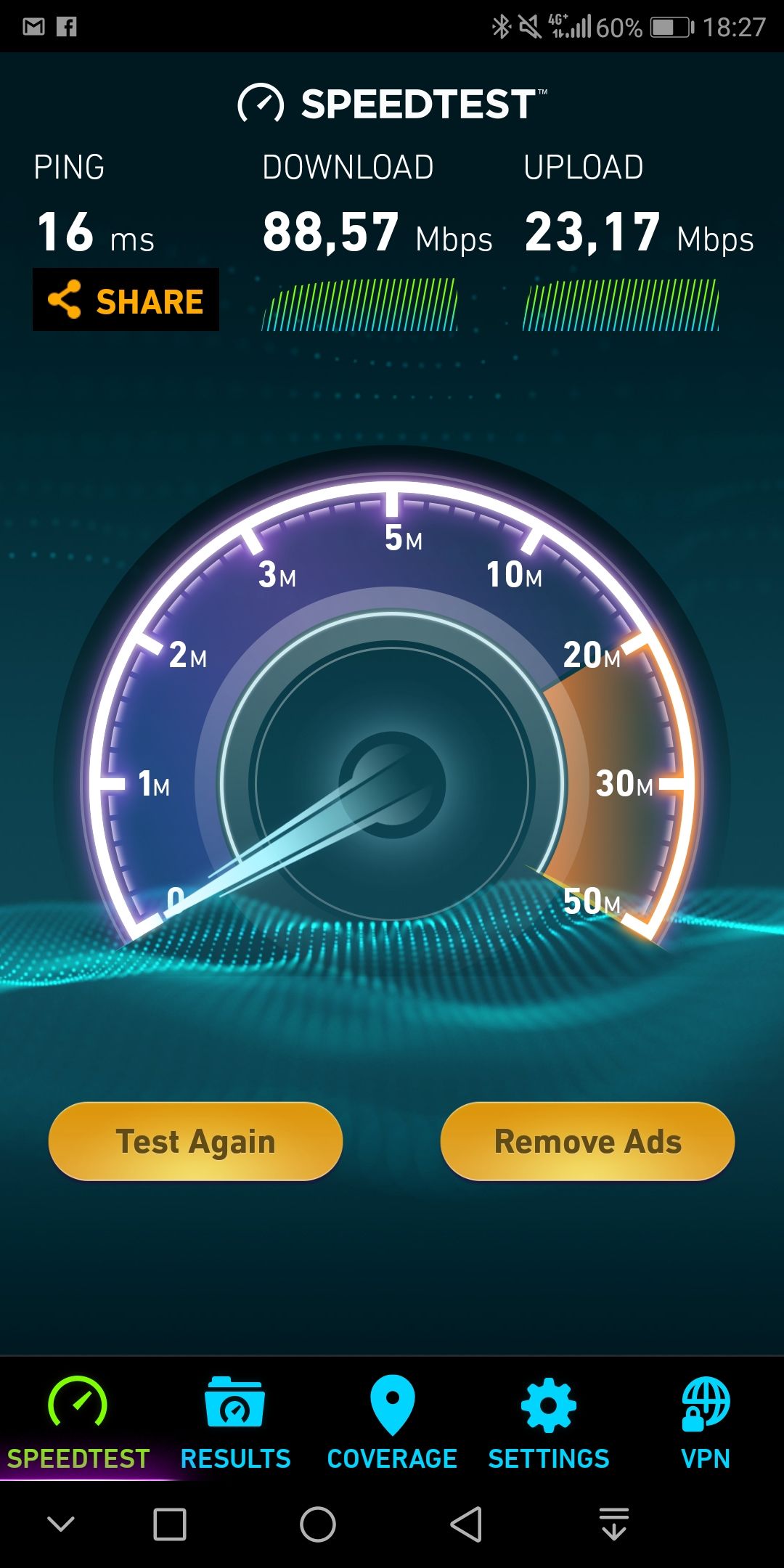
Task: Select the Speedtest tab
Action: click(78, 1423)
